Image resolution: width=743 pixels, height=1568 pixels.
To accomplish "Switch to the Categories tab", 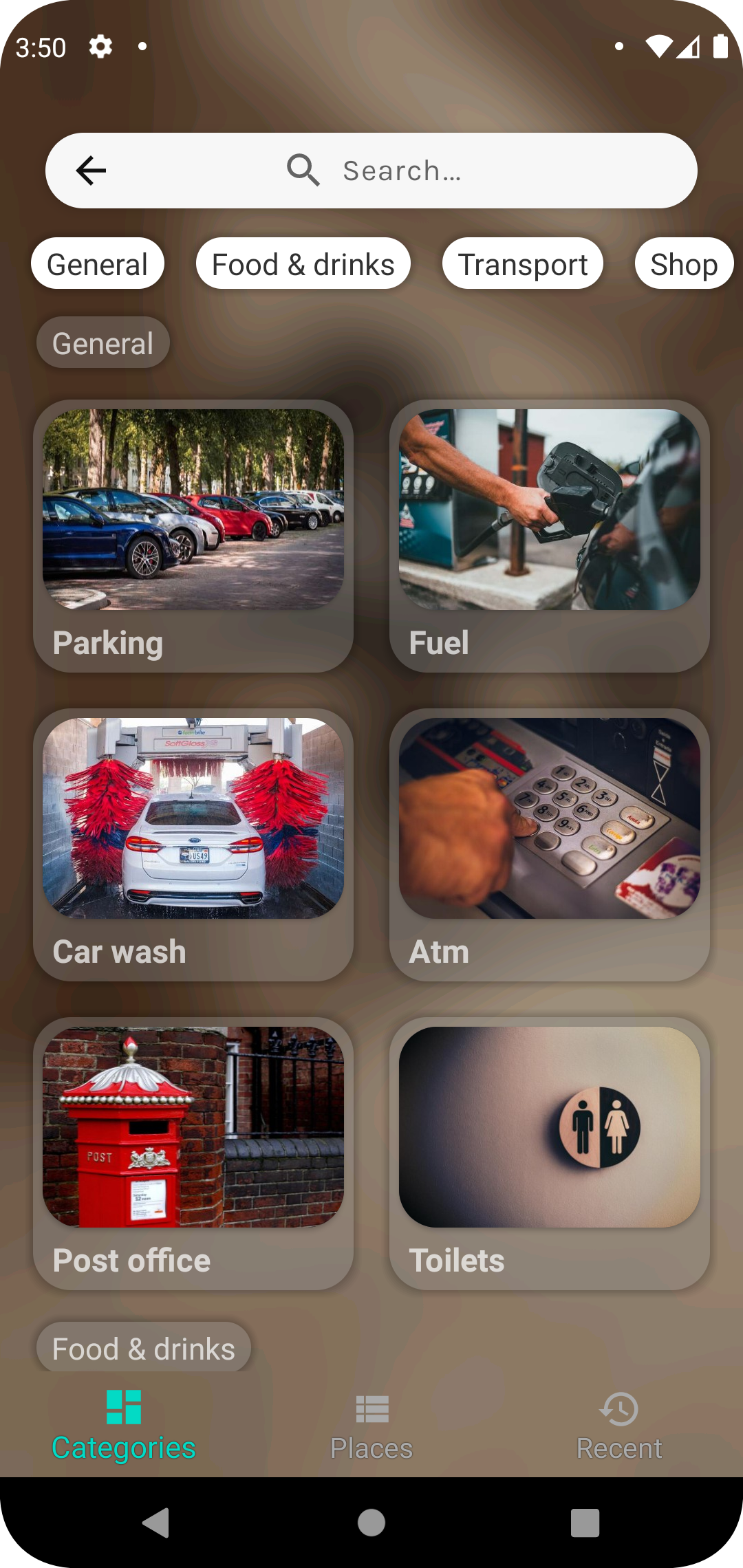I will [124, 1425].
